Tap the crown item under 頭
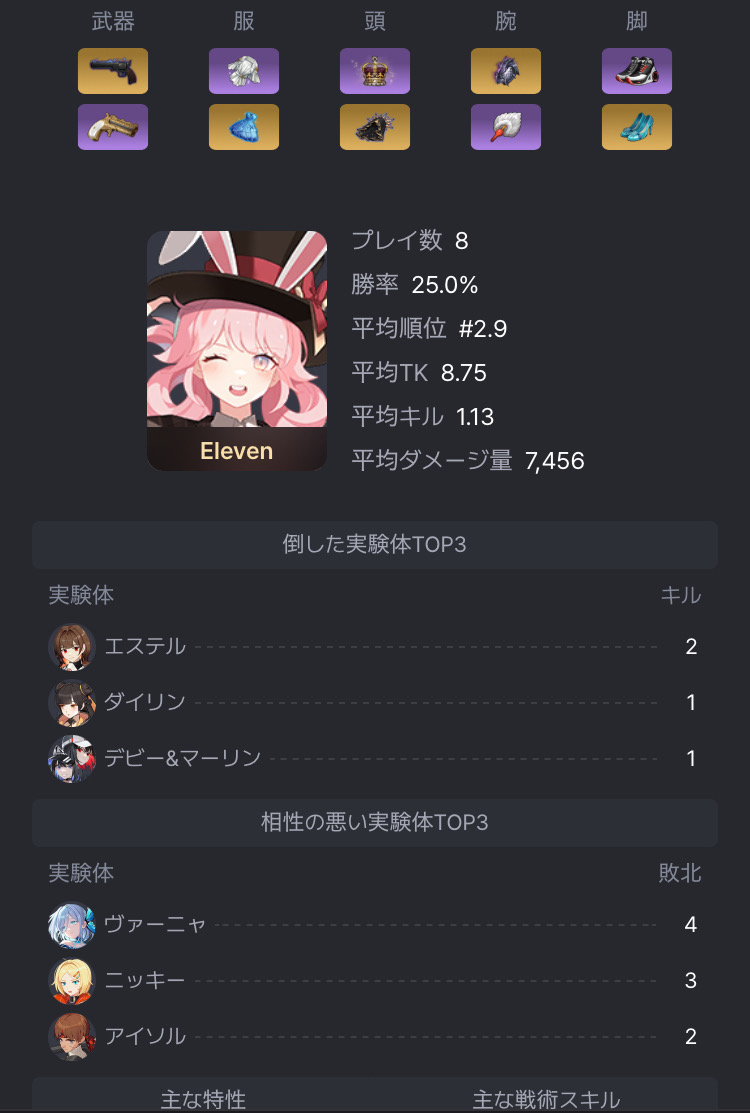The height and width of the screenshot is (1113, 750). [x=375, y=71]
